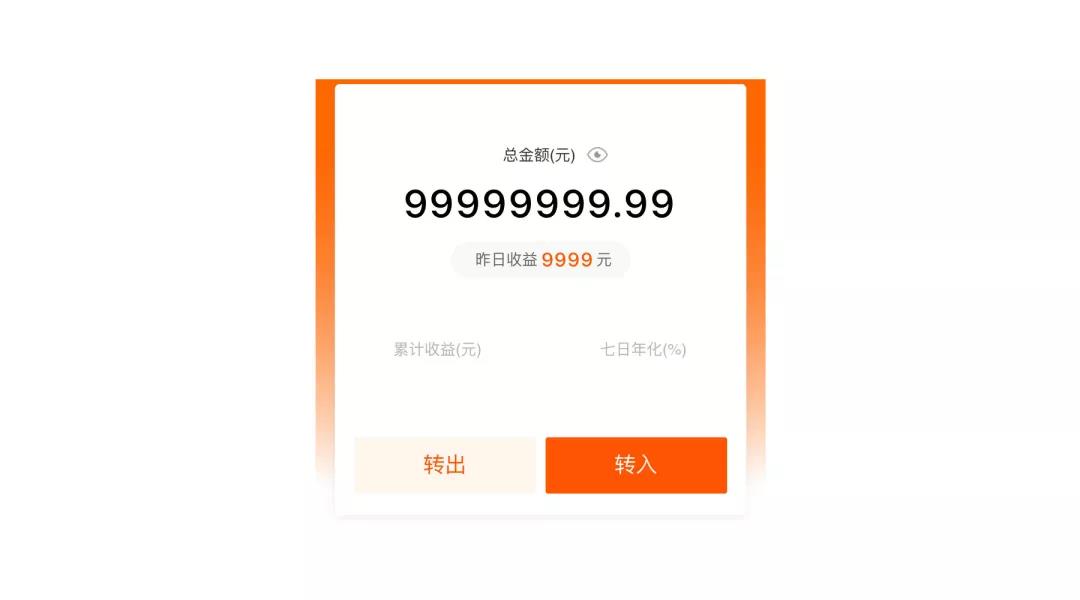Tap the 转出 transfer-out button

[x=445, y=465]
